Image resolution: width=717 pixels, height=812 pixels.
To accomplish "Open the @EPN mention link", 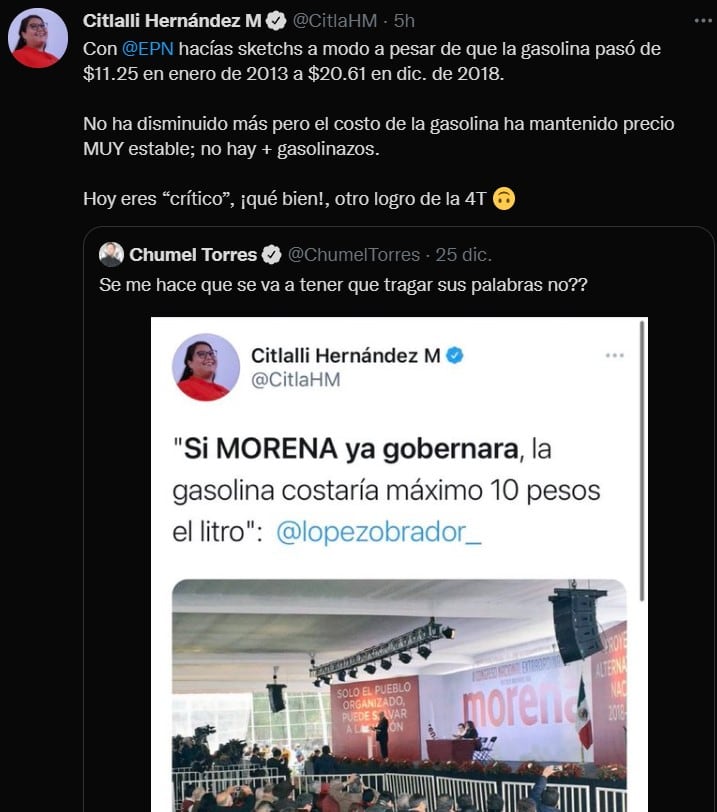I will 148,49.
